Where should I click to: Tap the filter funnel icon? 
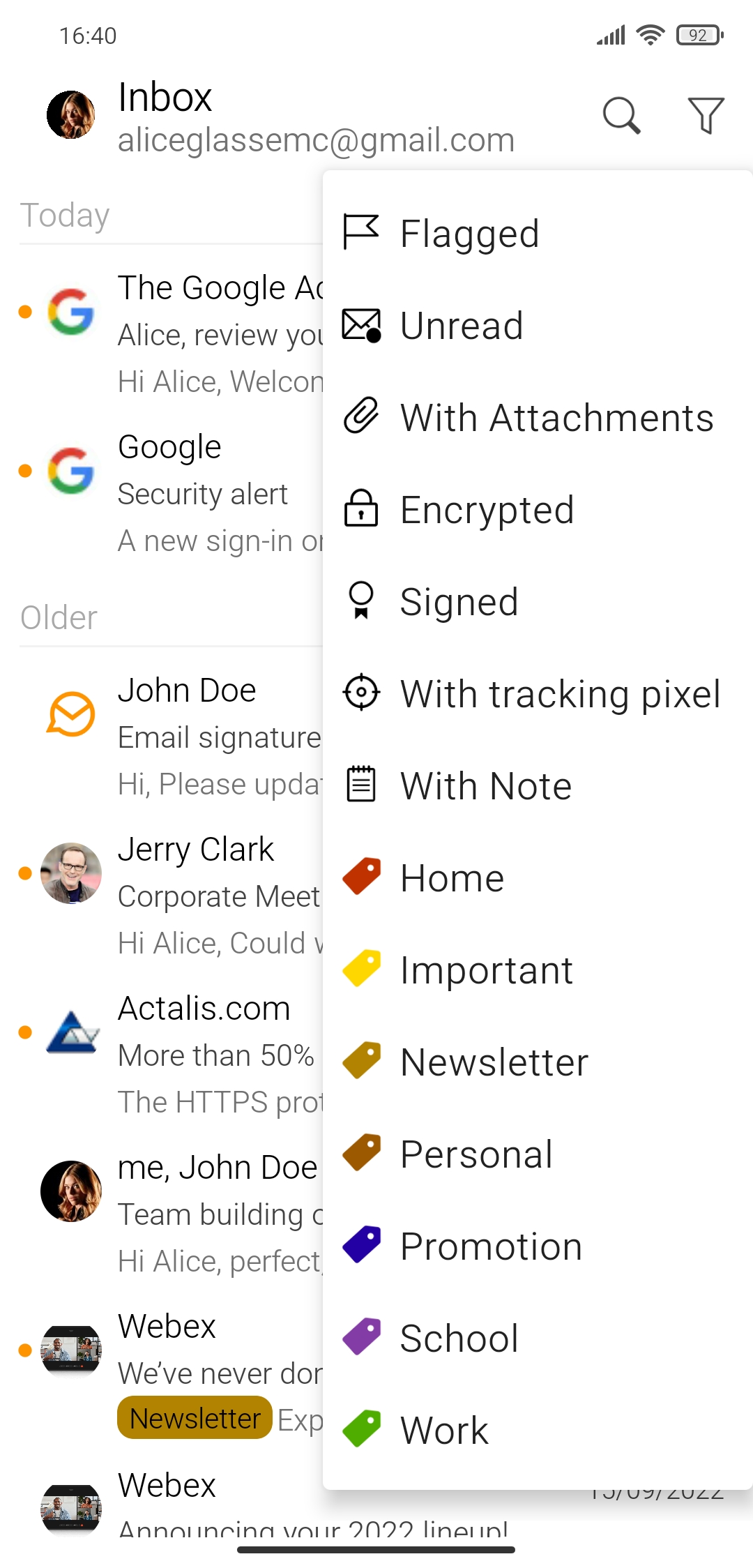click(x=706, y=116)
